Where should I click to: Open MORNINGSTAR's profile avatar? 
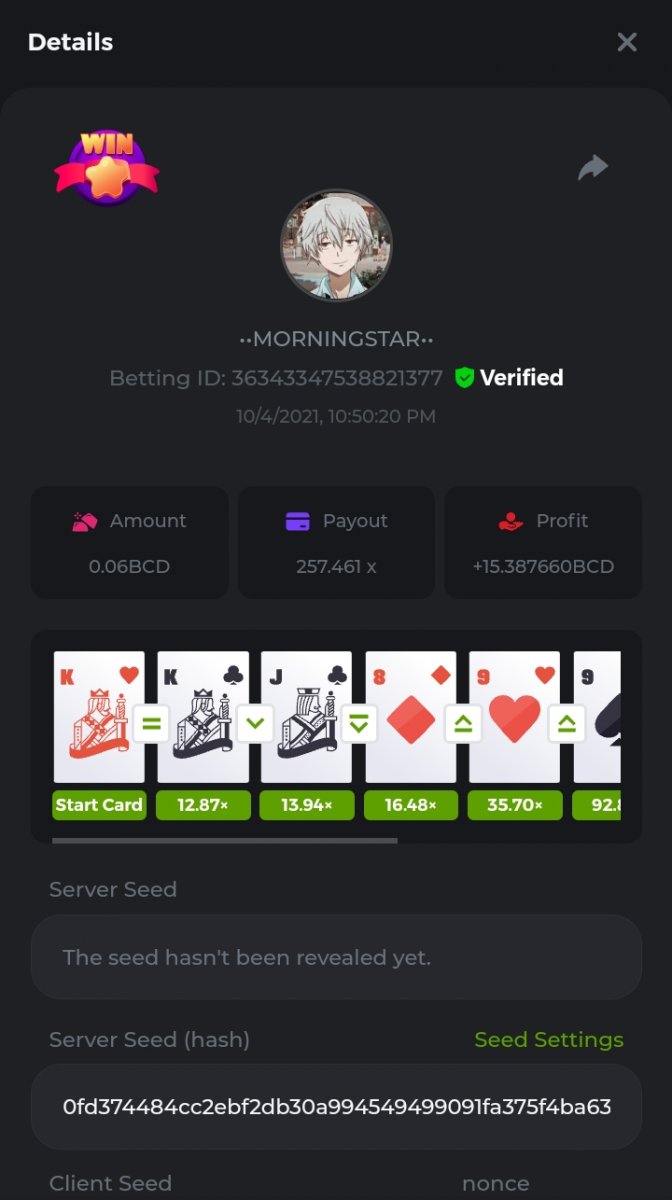(336, 246)
